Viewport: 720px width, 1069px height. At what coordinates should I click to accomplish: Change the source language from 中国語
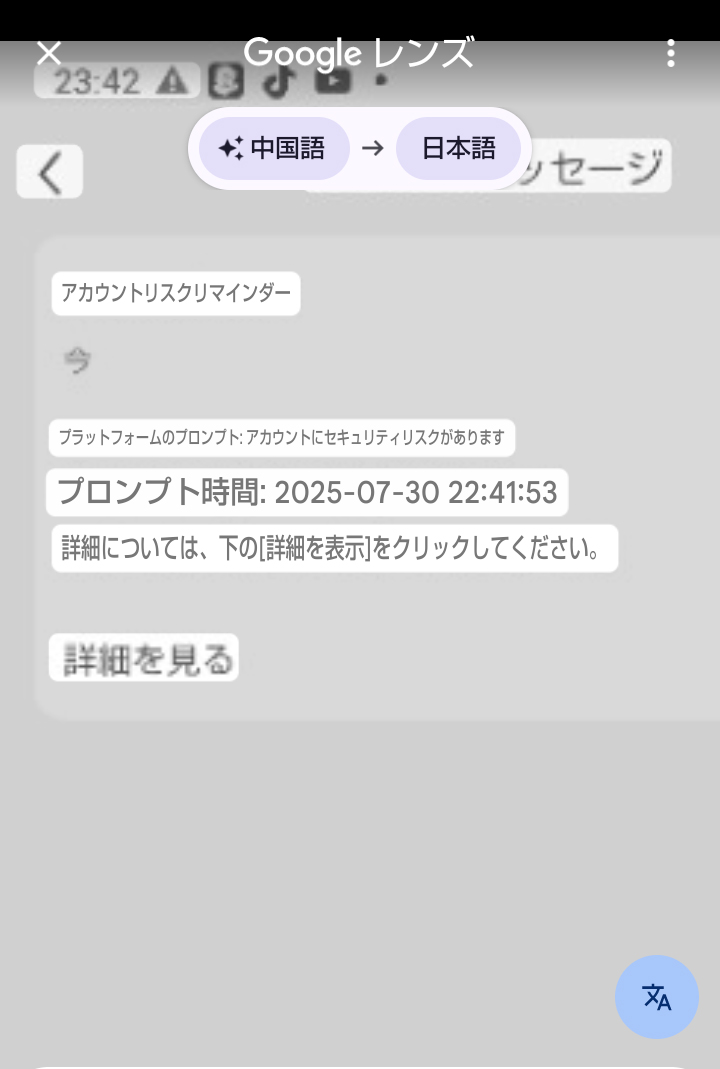274,149
